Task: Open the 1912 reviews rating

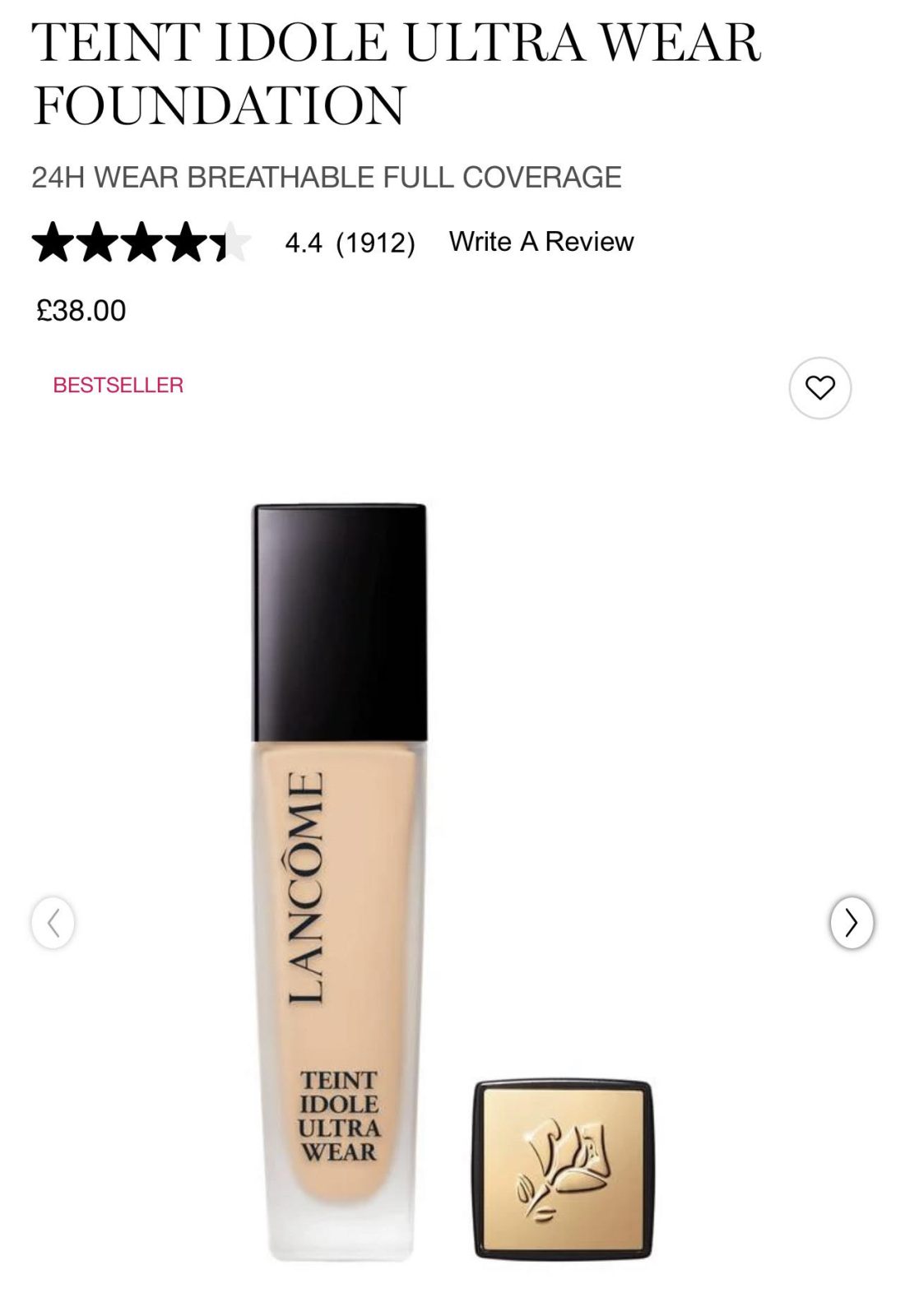Action: coord(374,243)
